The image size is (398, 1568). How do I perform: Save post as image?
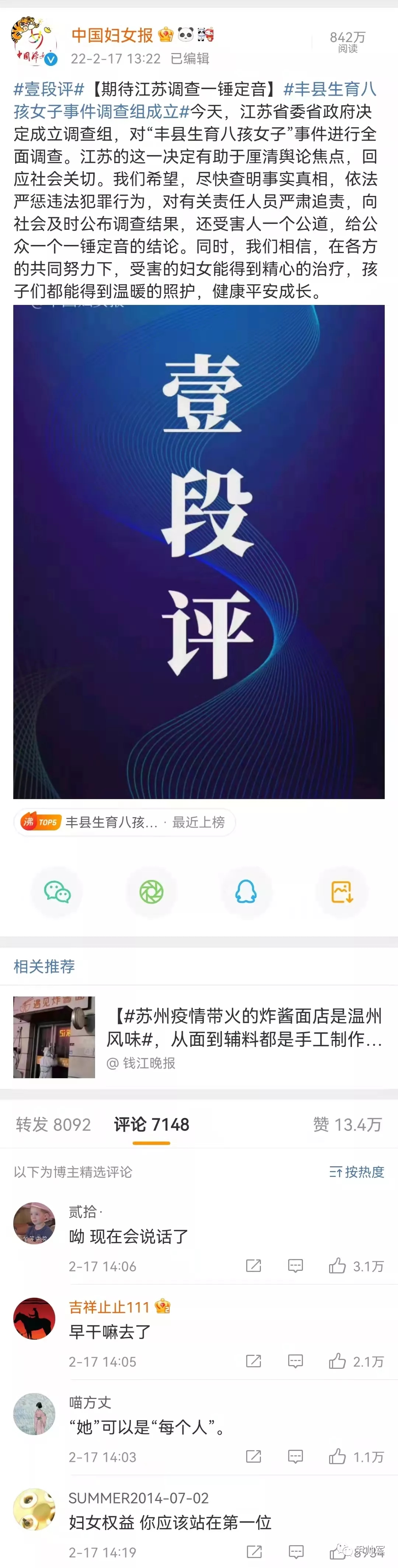coord(341,892)
